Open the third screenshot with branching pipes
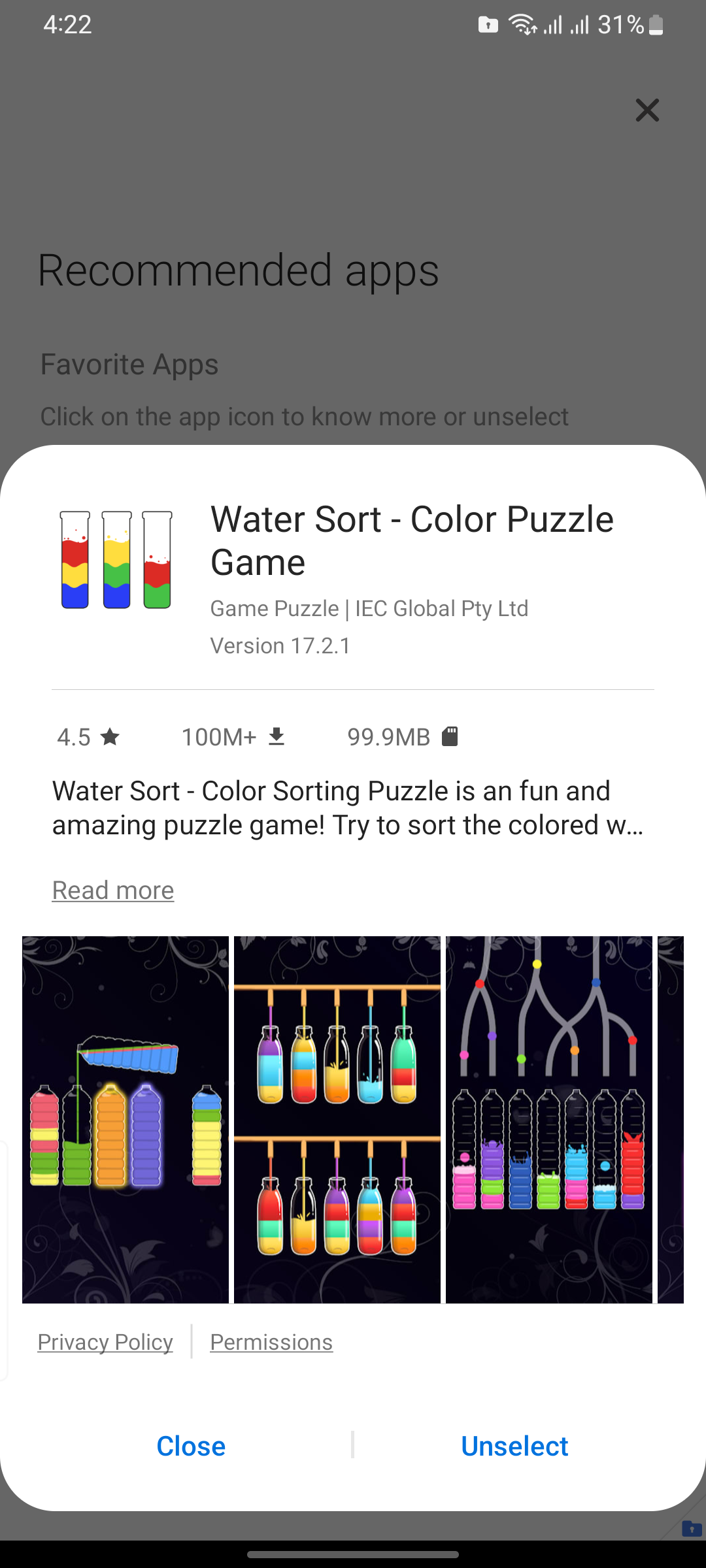This screenshot has width=706, height=1568. (x=549, y=1119)
